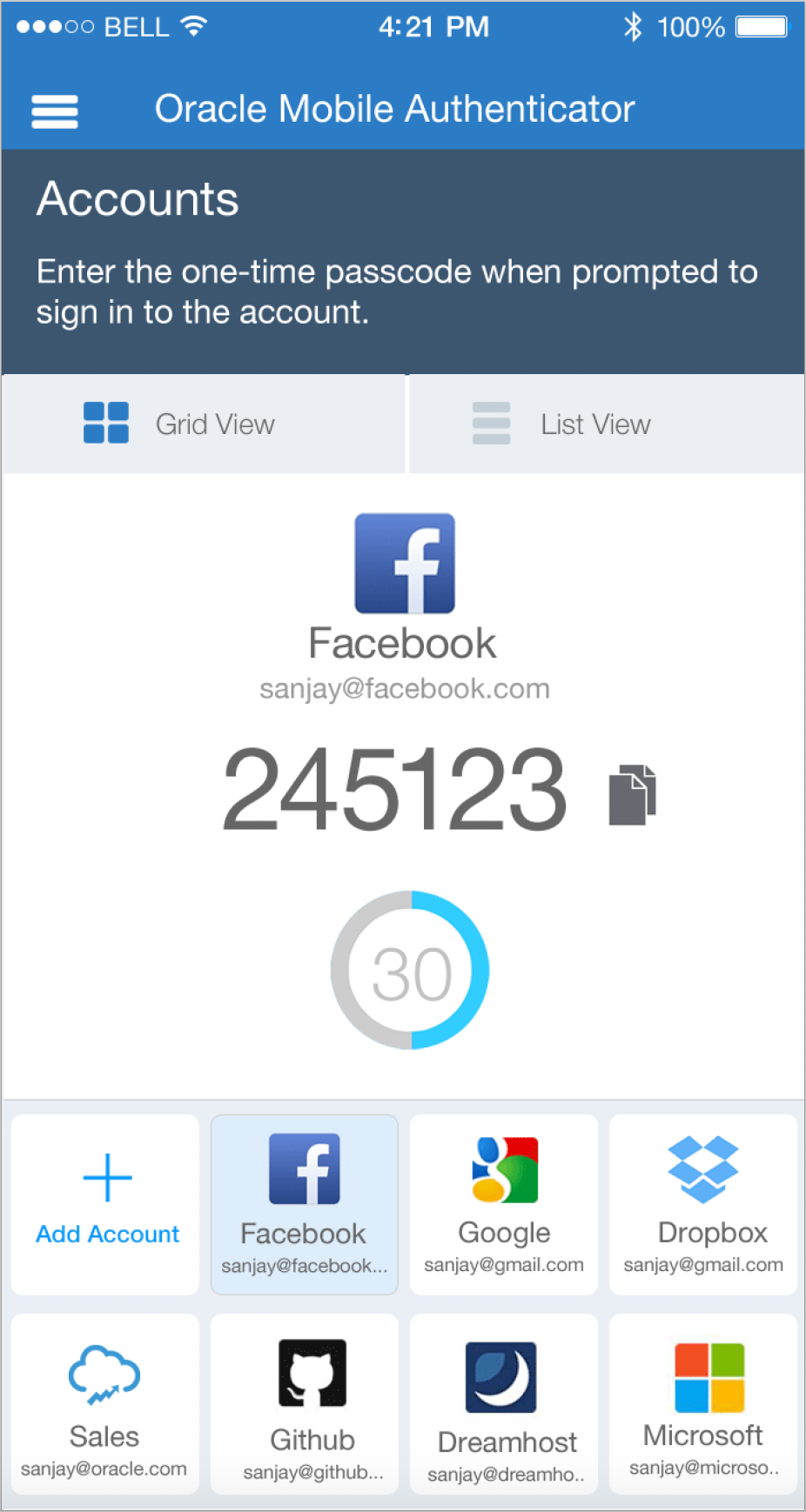
Task: Choose the Github account tile
Action: (x=305, y=1404)
